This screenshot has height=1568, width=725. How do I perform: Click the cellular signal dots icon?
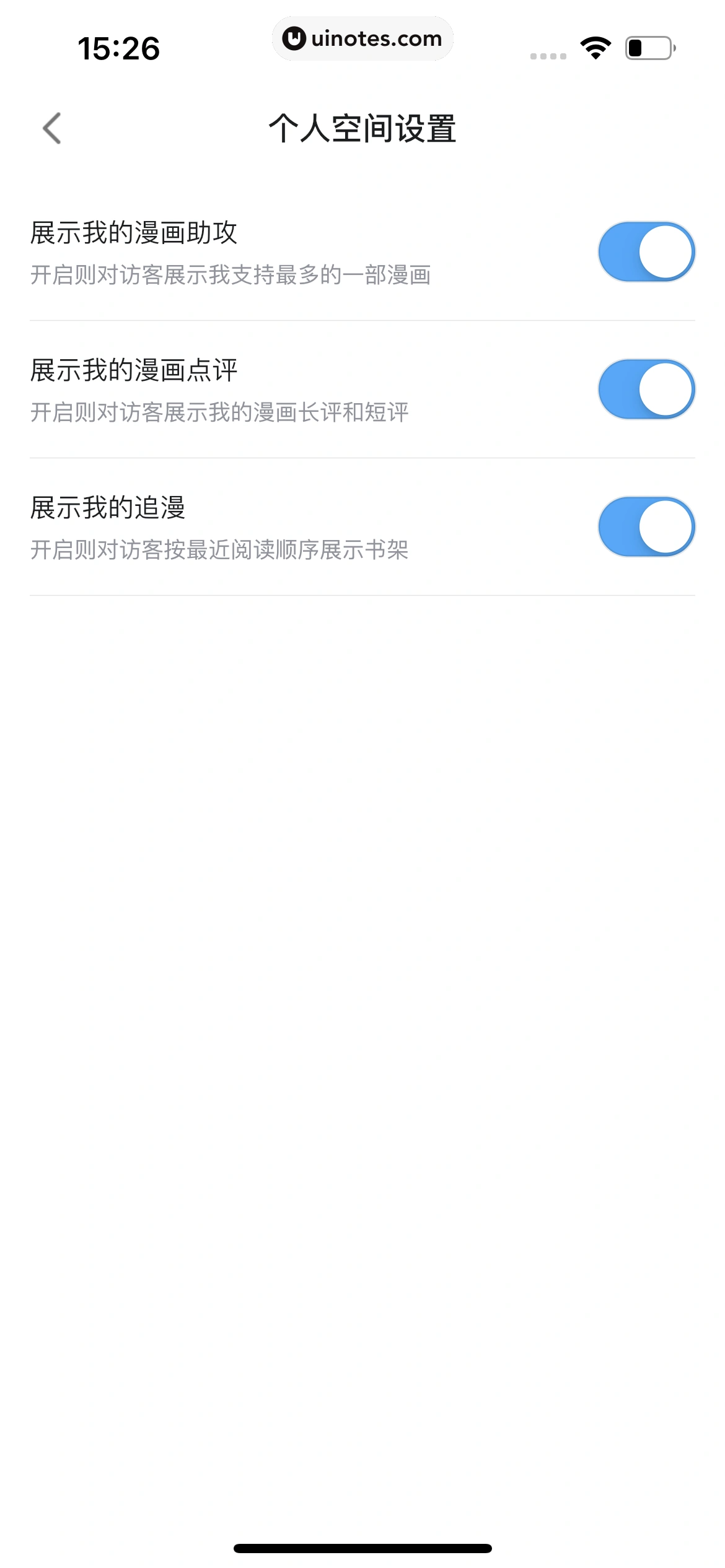(548, 56)
